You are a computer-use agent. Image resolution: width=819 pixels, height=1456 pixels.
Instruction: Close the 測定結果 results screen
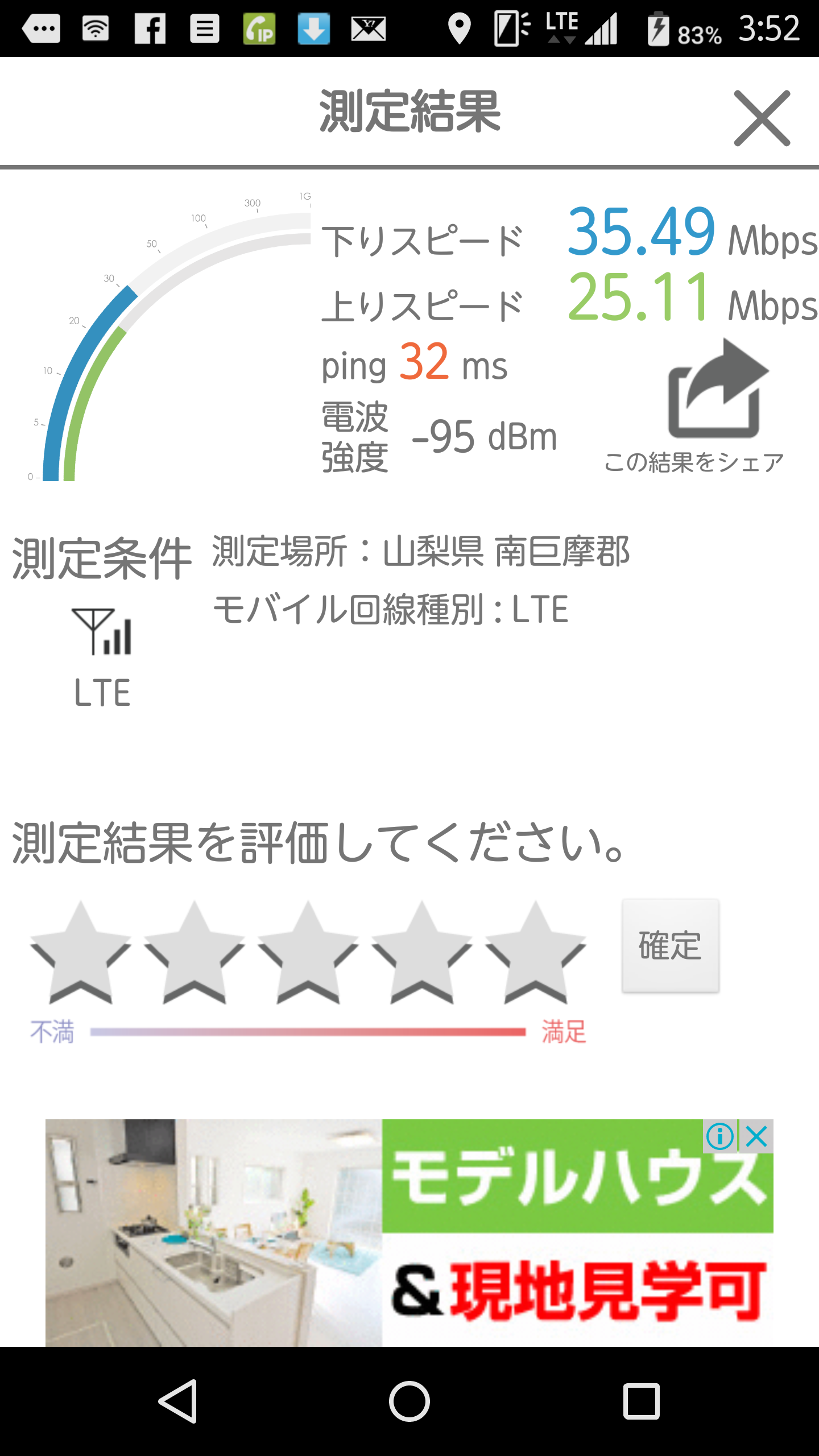pos(762,118)
